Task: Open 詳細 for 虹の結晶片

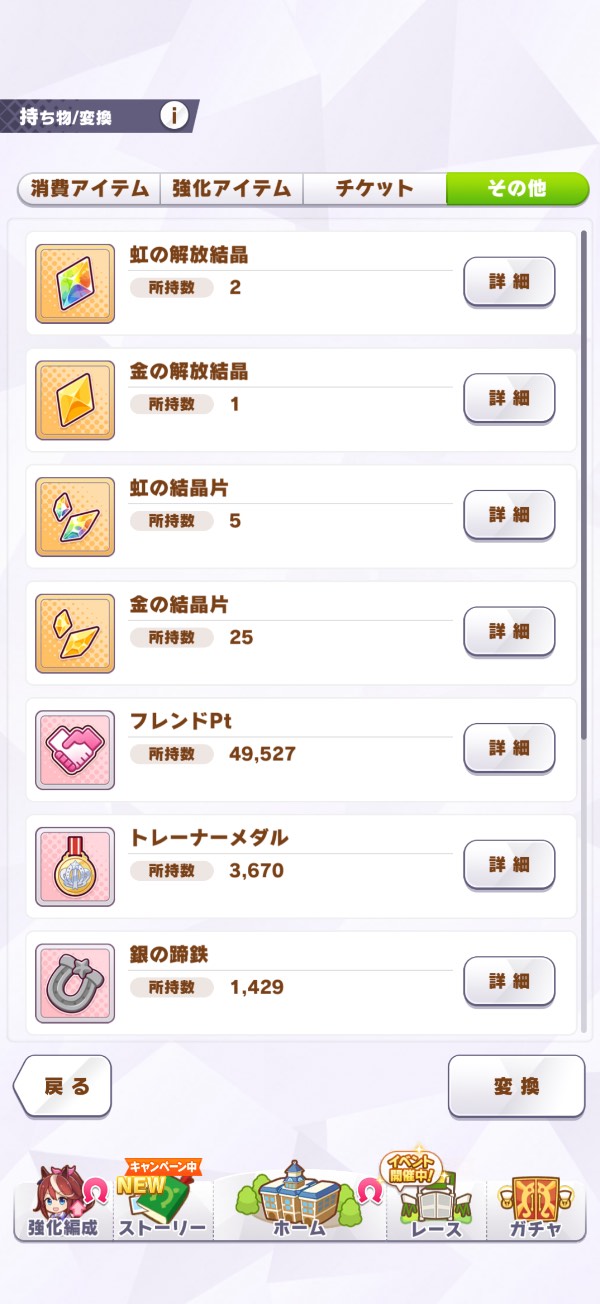Action: [509, 515]
